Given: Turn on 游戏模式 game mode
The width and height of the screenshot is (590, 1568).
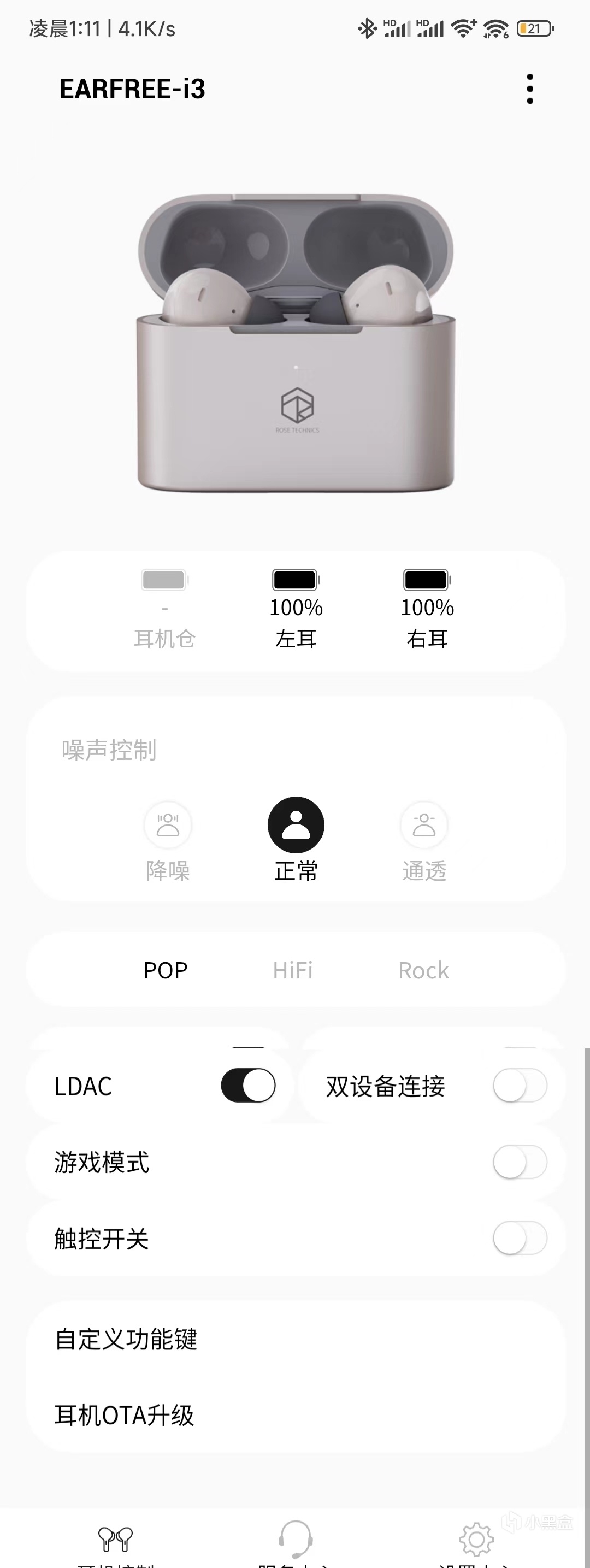Looking at the screenshot, I should pos(520,1162).
